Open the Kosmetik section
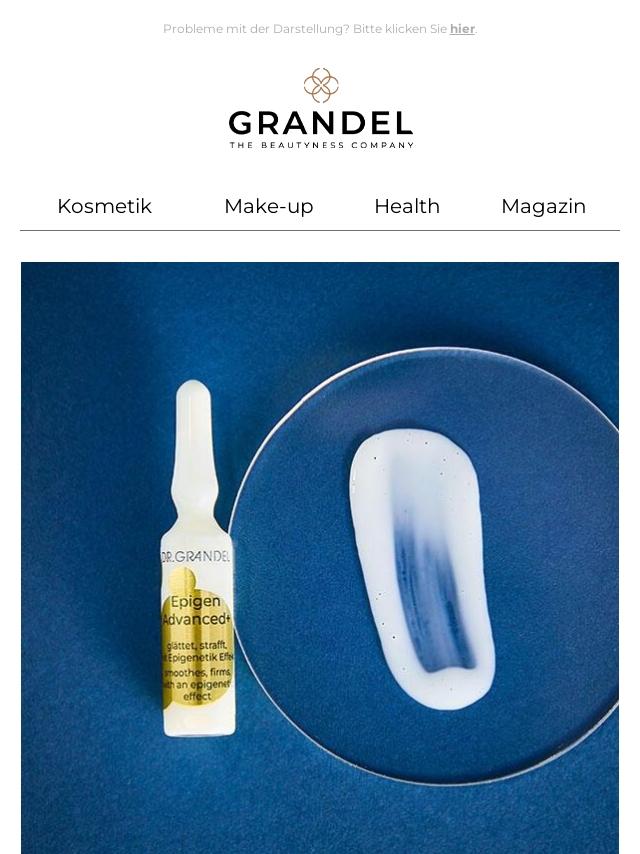640x854 pixels. click(104, 206)
